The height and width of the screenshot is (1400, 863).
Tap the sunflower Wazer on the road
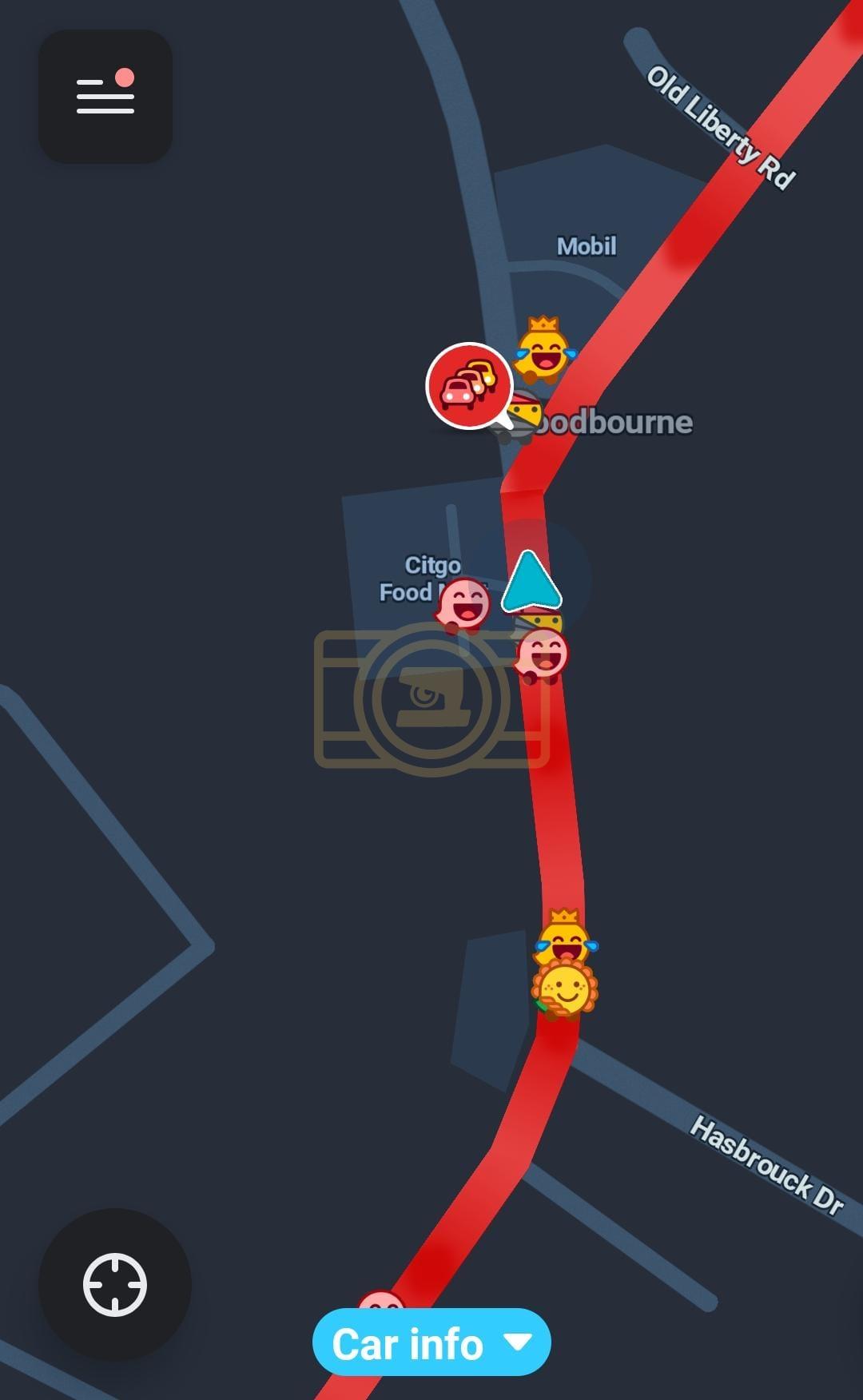tap(565, 989)
